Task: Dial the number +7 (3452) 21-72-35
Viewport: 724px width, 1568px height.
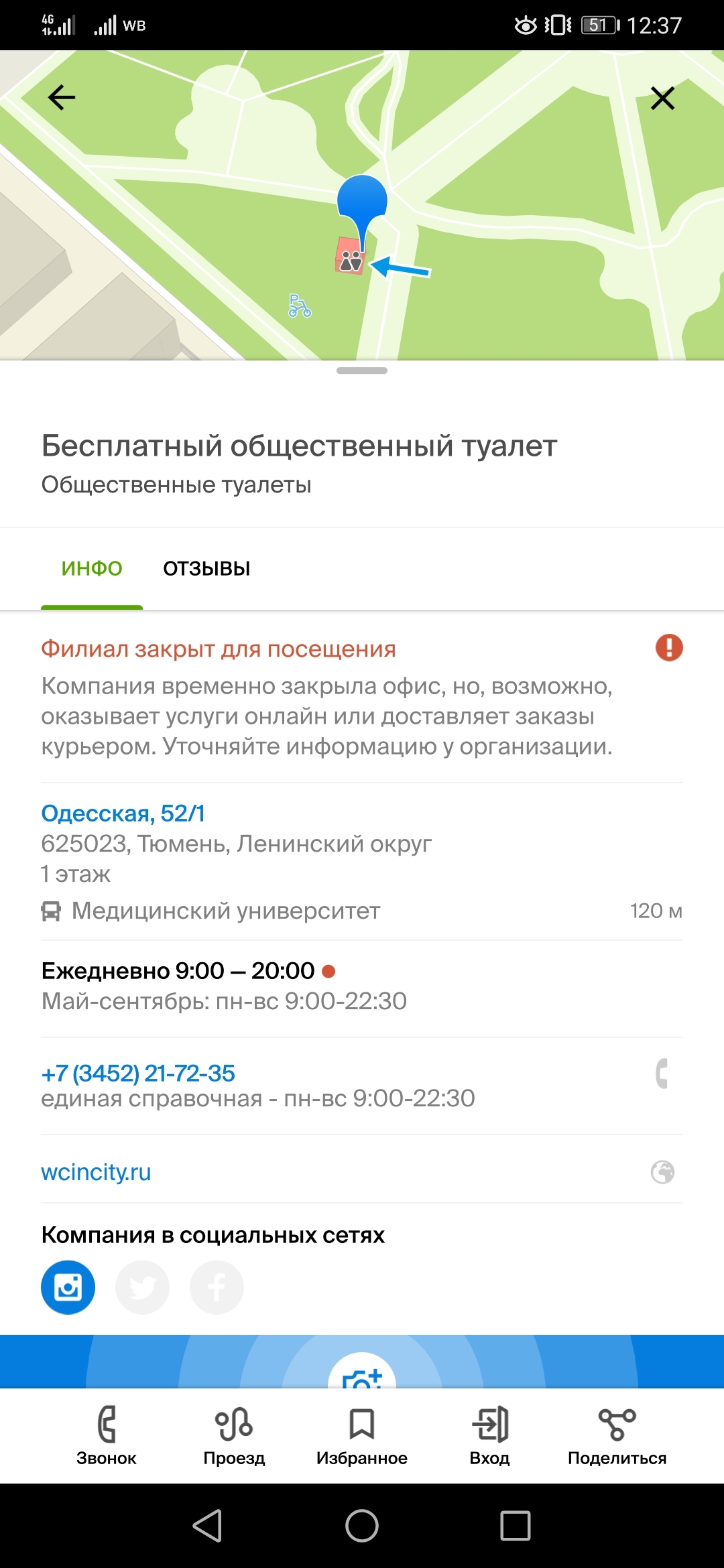Action: pos(138,1073)
